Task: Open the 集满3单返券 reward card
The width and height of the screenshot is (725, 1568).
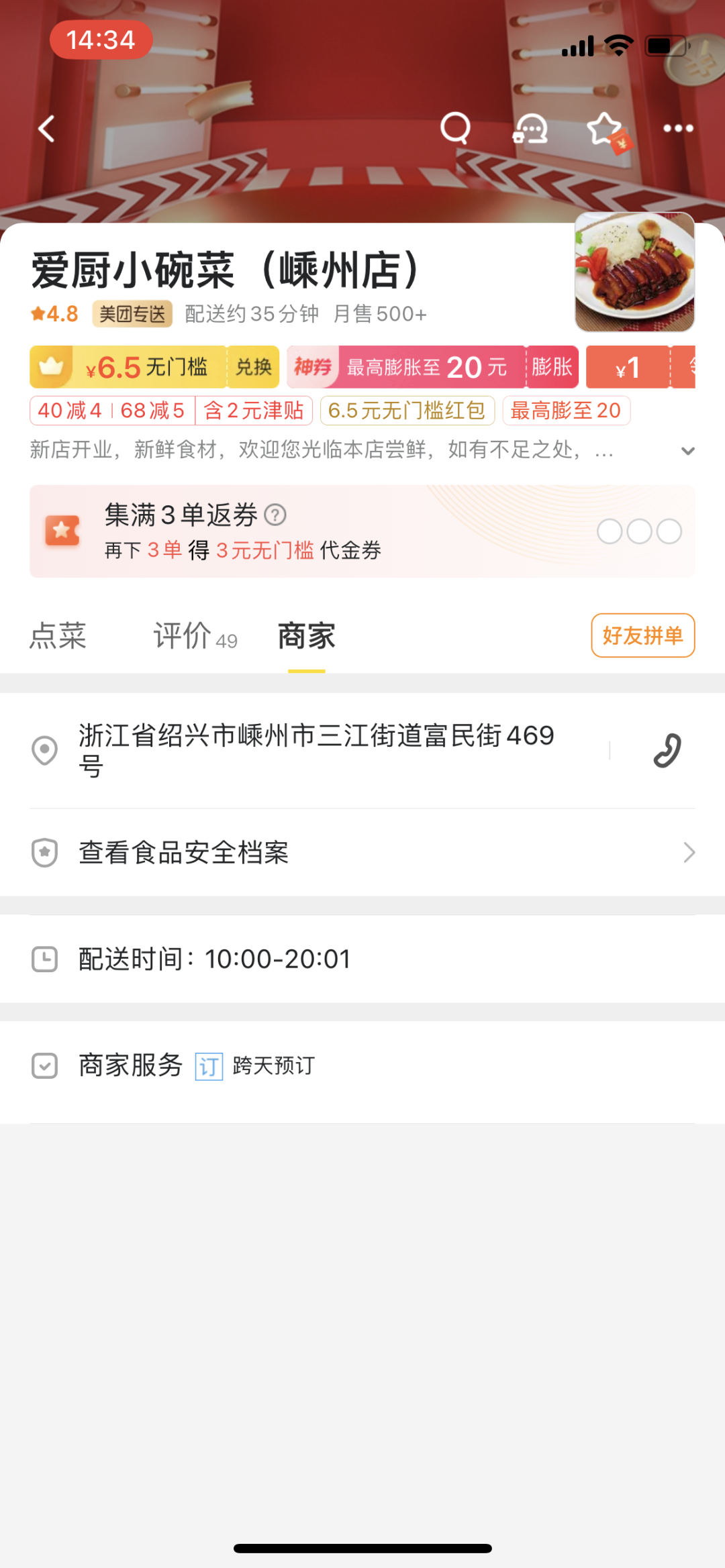Action: pyautogui.click(x=362, y=531)
